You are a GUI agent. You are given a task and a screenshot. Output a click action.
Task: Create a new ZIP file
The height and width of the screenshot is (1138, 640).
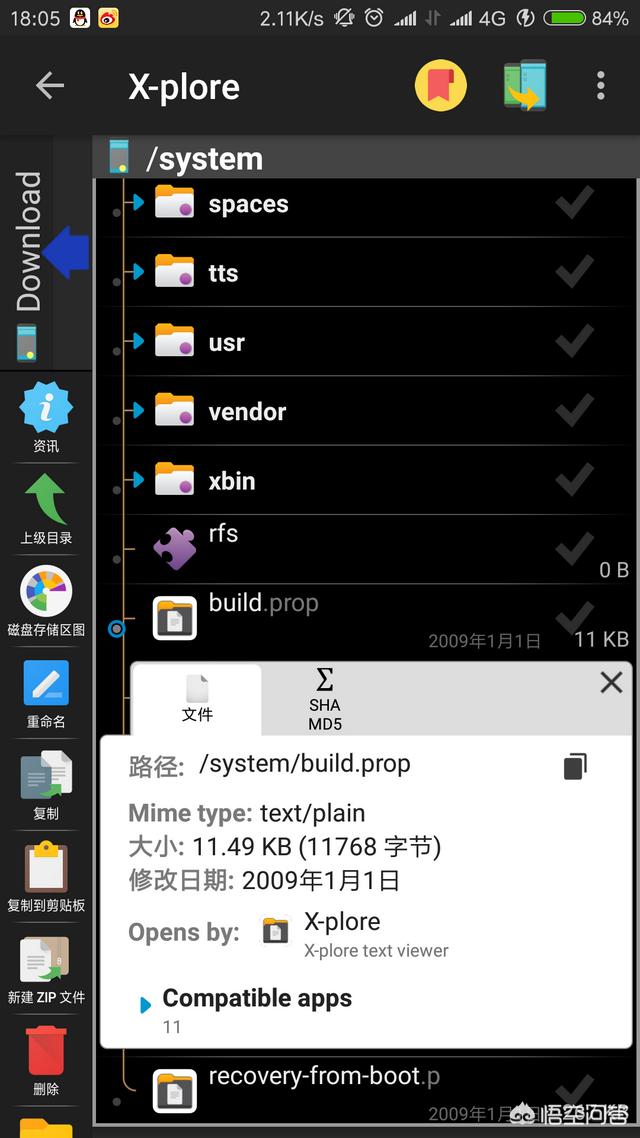coord(46,968)
